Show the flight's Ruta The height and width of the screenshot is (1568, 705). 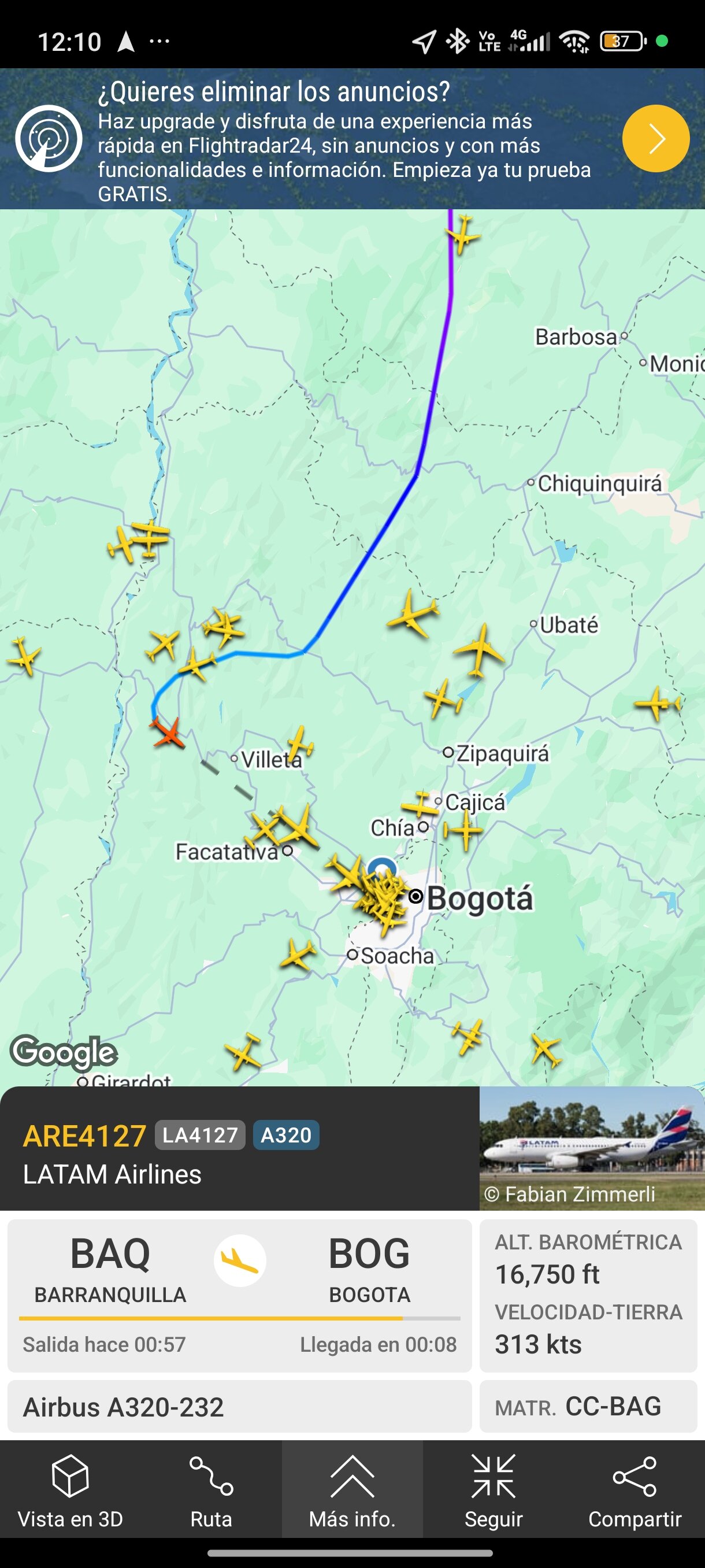coord(211,1492)
